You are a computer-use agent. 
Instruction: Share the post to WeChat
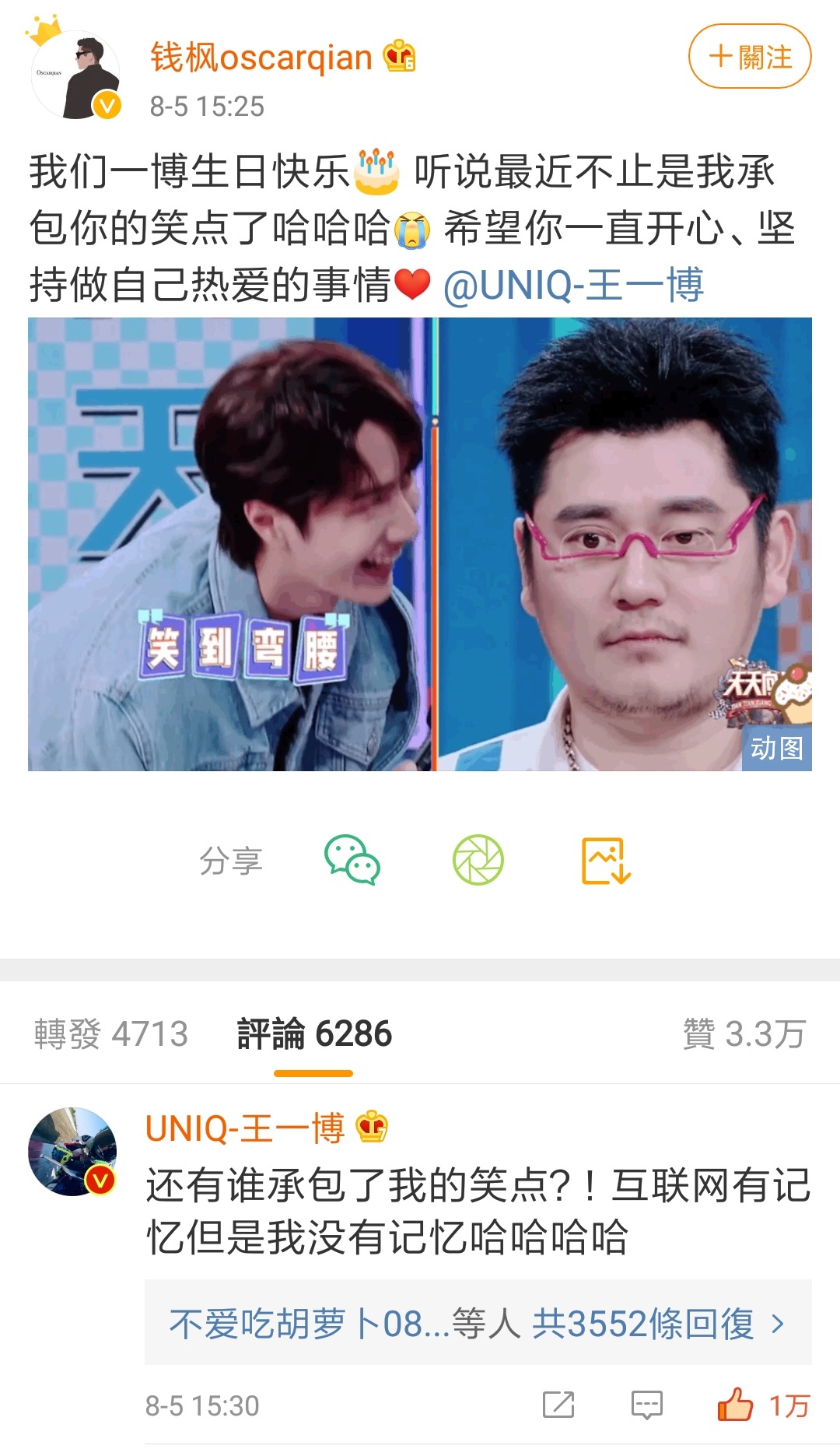click(x=352, y=860)
